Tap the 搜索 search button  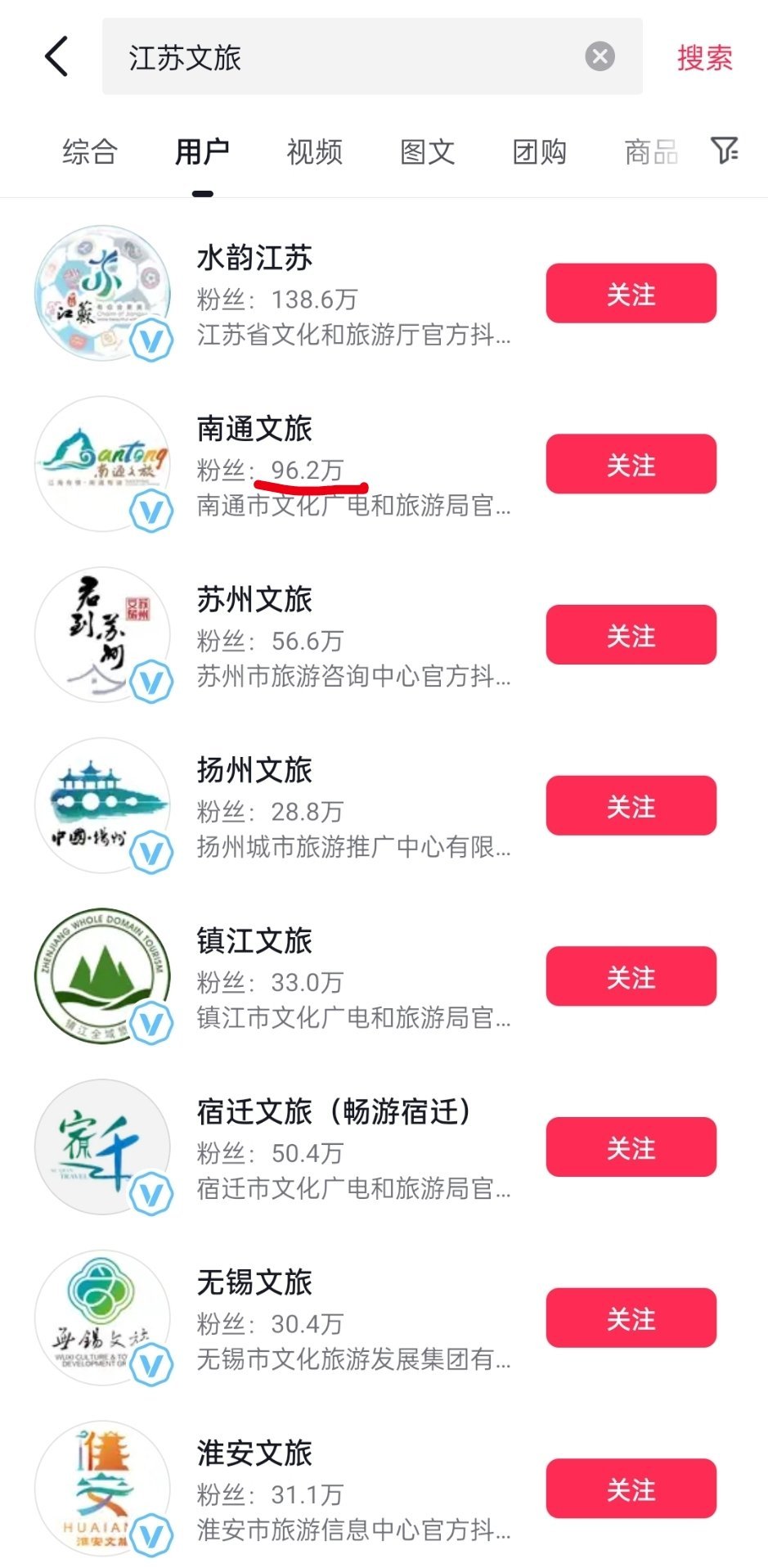click(x=704, y=57)
